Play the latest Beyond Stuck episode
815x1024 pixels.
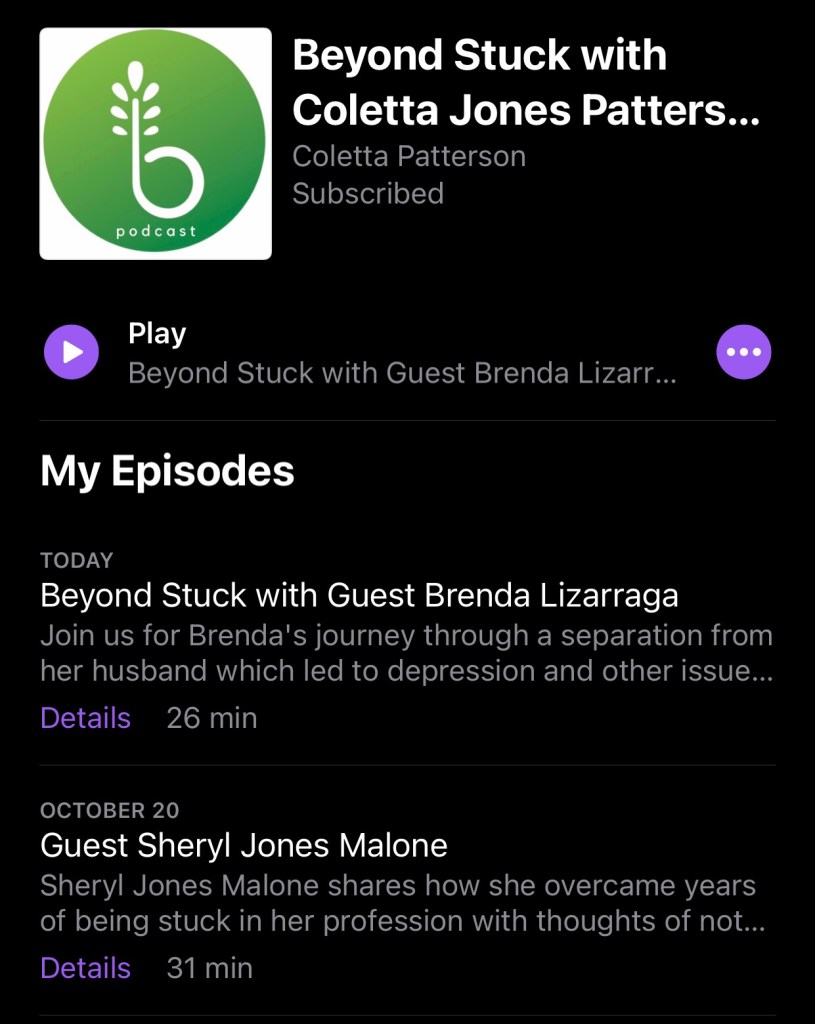click(71, 352)
